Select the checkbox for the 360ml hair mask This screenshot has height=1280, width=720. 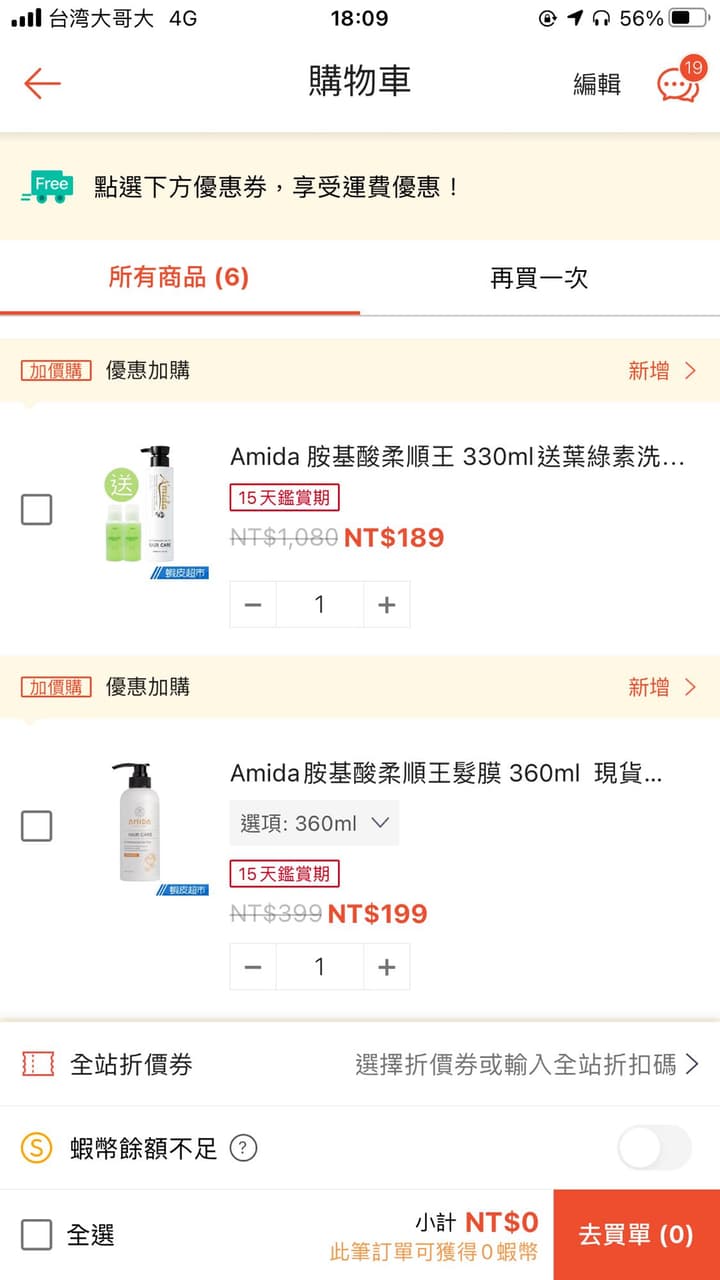pos(36,826)
